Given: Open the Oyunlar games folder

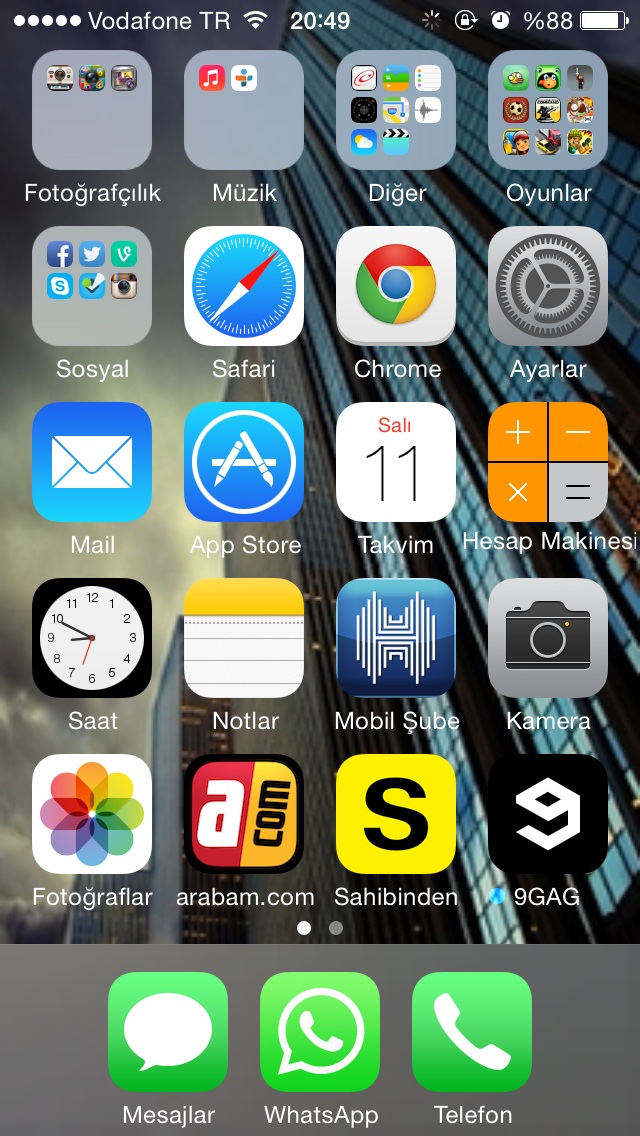Looking at the screenshot, I should [x=548, y=110].
